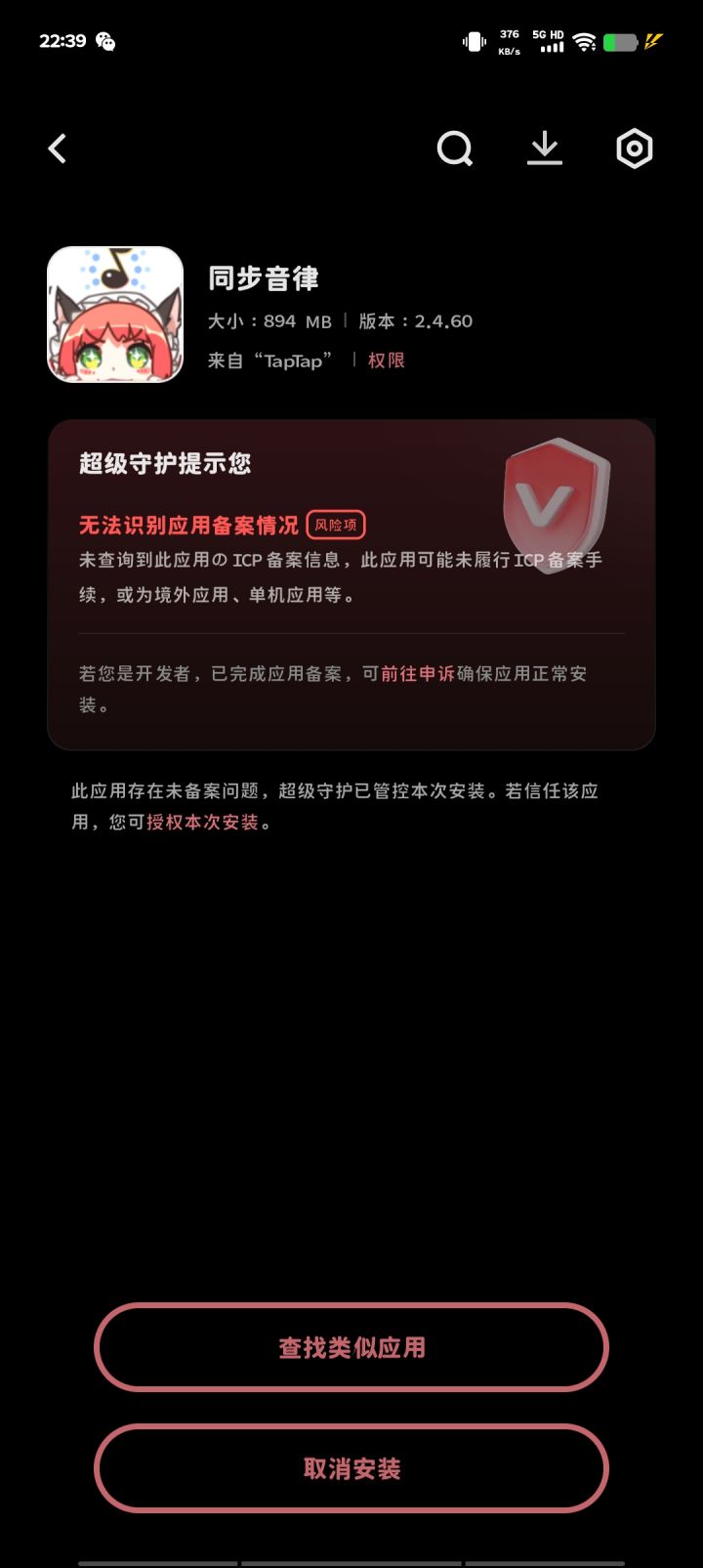Tap the battery indicator

pyautogui.click(x=621, y=42)
